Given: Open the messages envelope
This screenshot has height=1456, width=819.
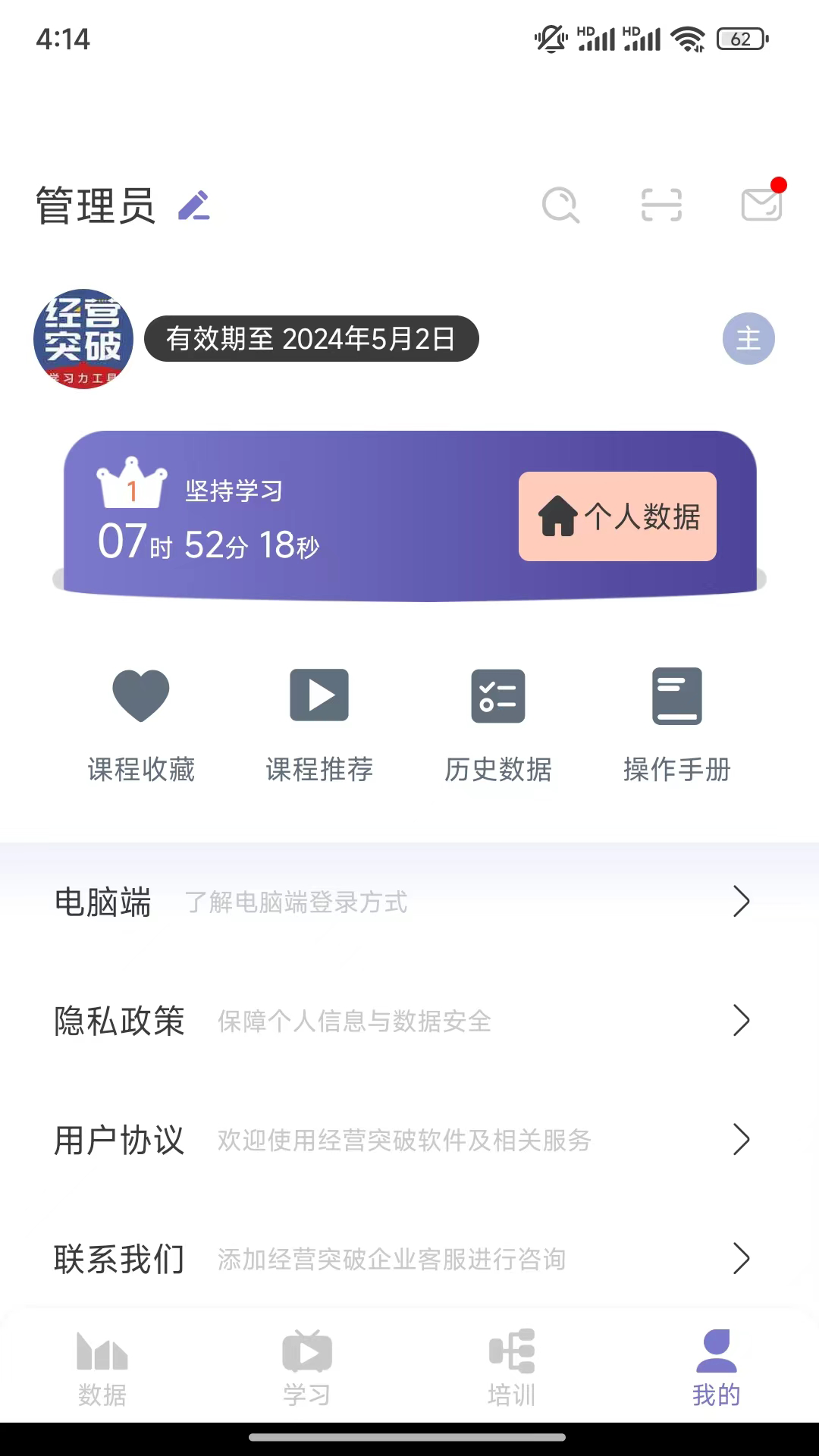Looking at the screenshot, I should click(x=761, y=205).
